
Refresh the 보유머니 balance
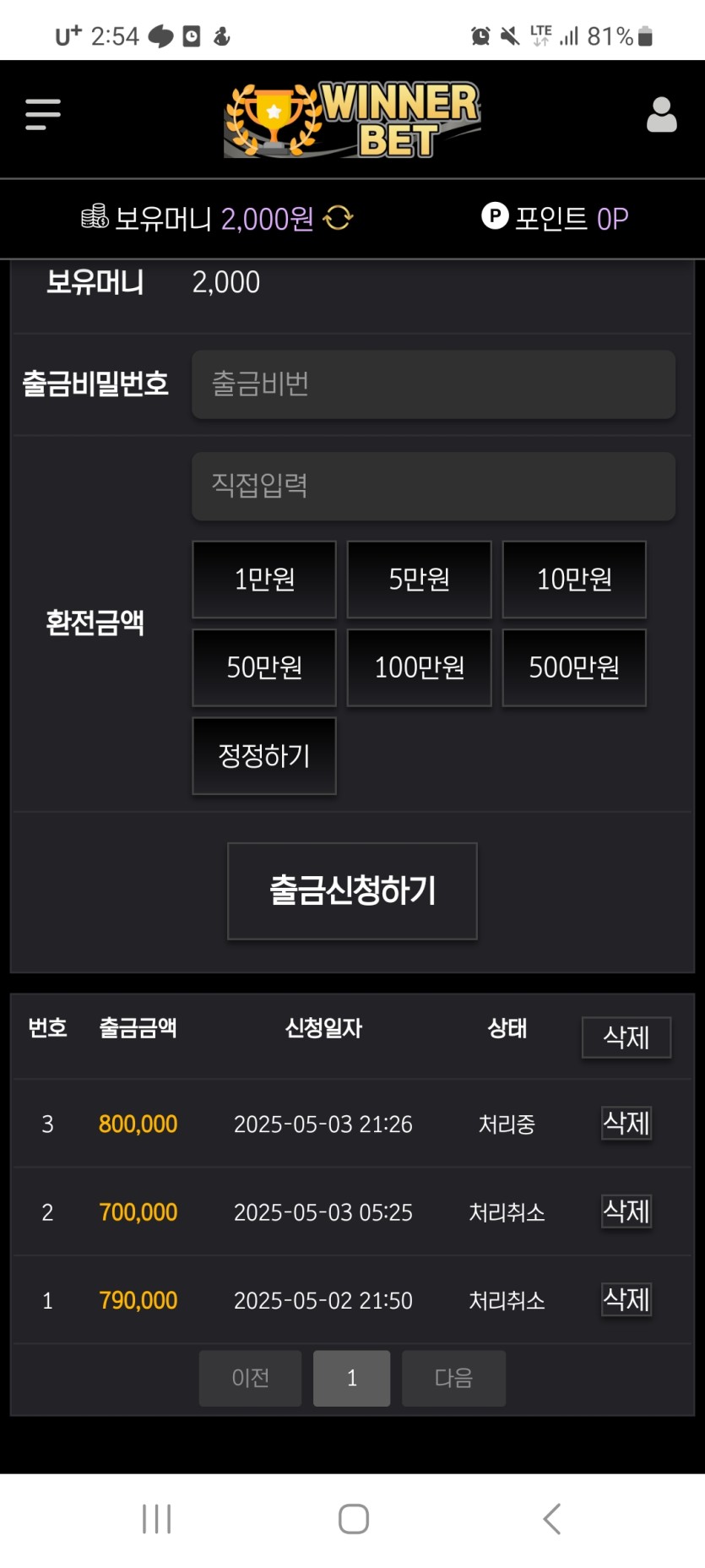coord(338,218)
